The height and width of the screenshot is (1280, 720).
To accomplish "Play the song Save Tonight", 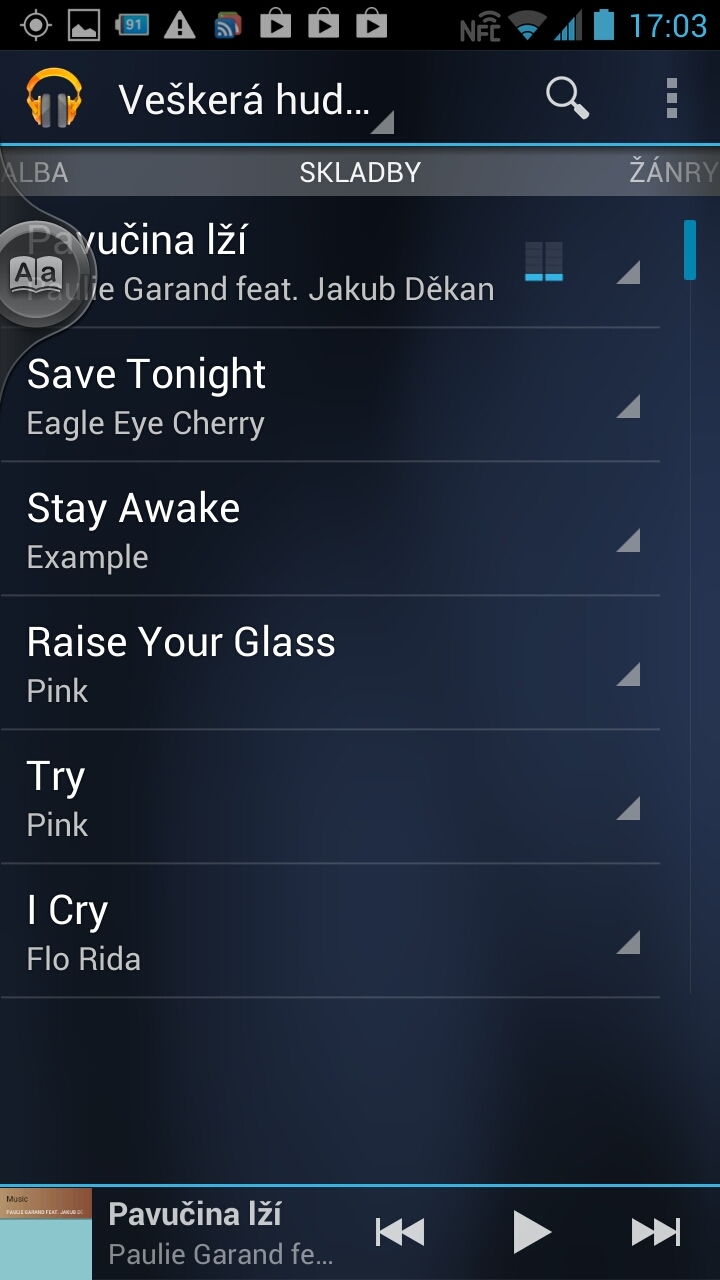I will [x=300, y=396].
